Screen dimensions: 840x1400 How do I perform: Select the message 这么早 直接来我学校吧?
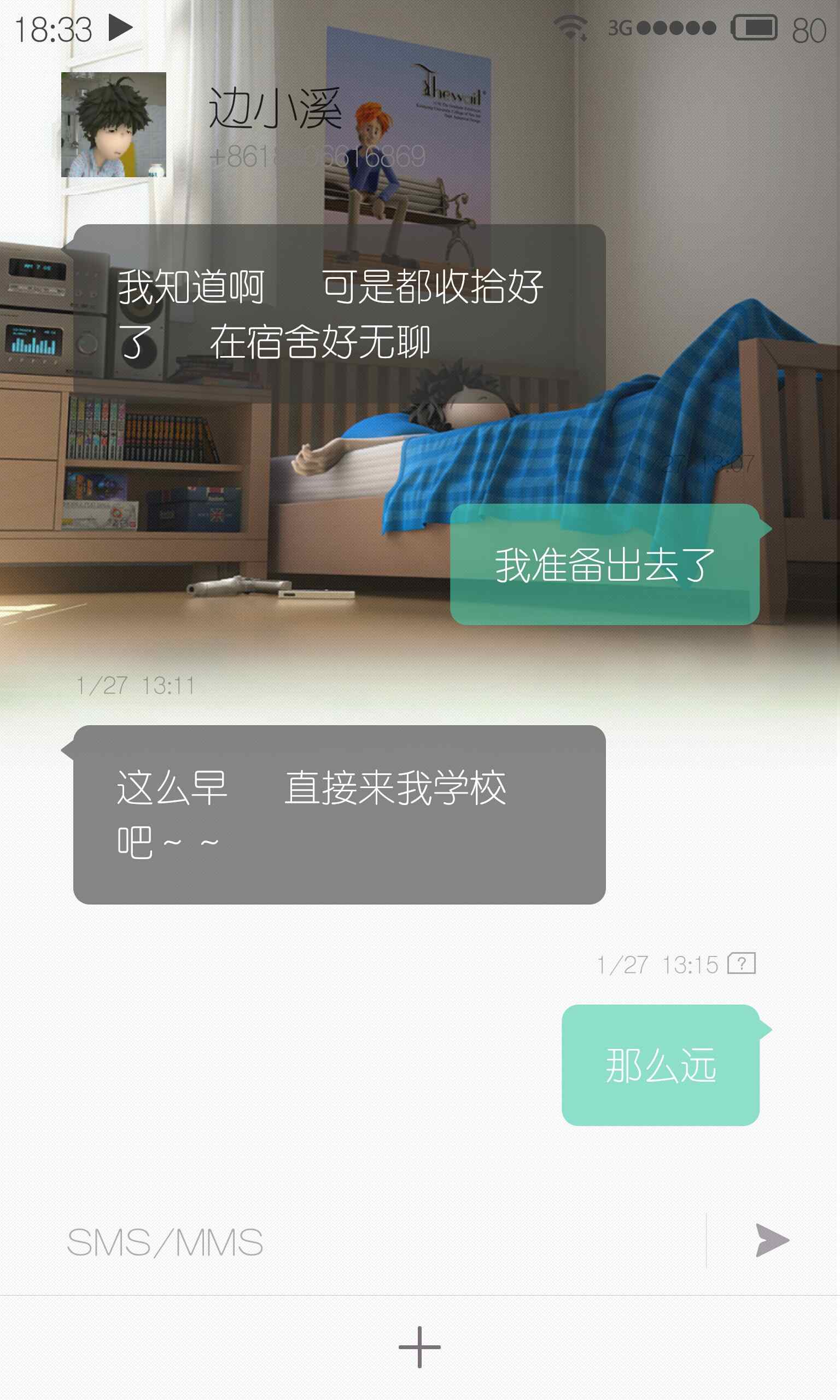[x=339, y=814]
